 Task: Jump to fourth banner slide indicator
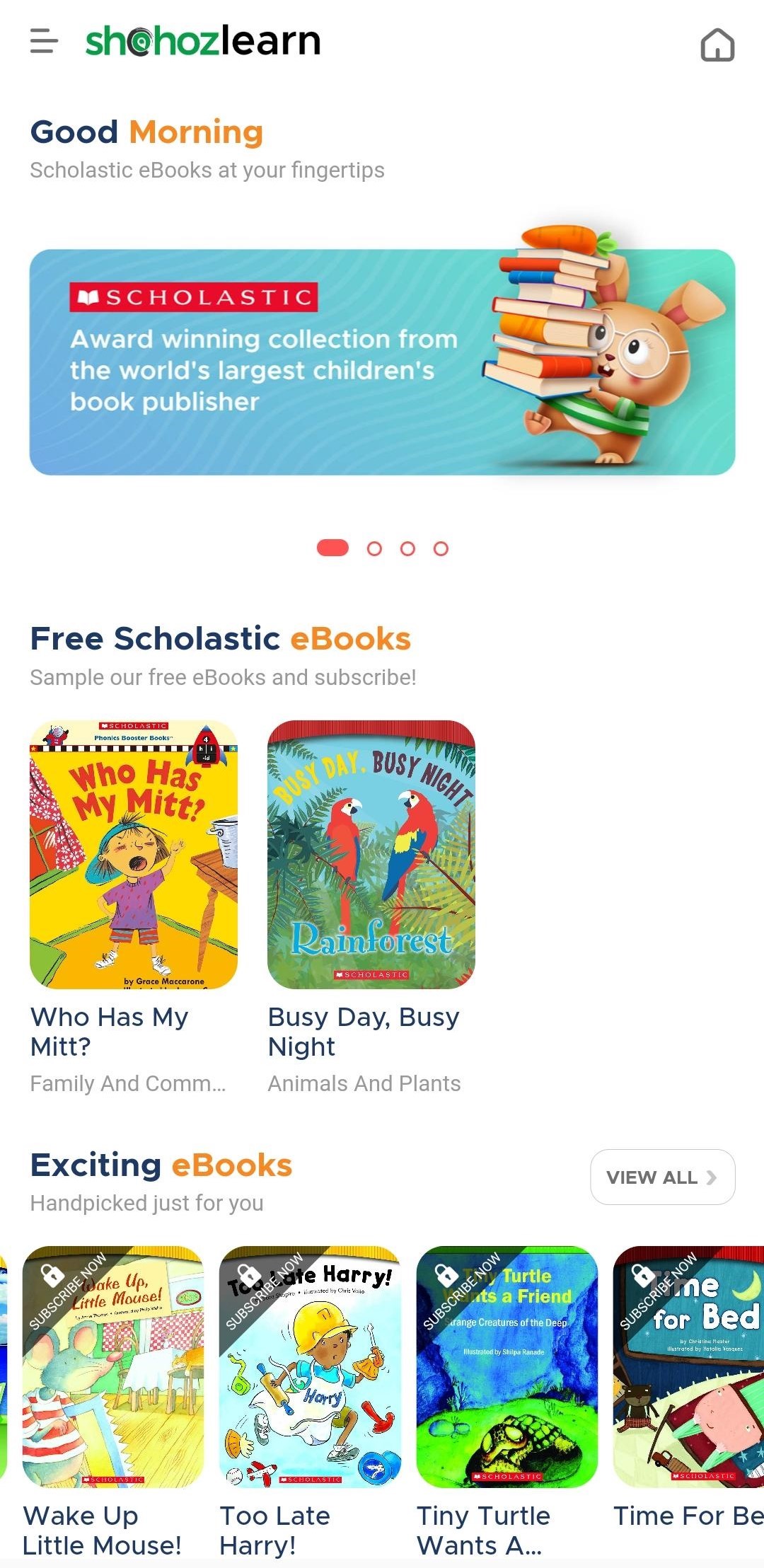click(441, 548)
